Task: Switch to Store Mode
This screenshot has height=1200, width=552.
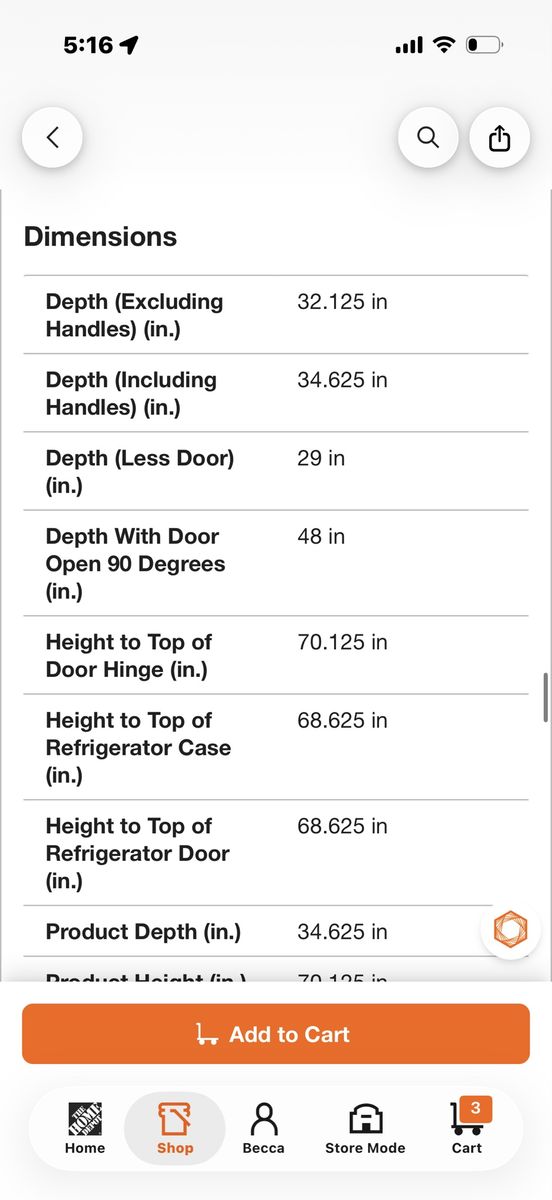Action: click(365, 1129)
